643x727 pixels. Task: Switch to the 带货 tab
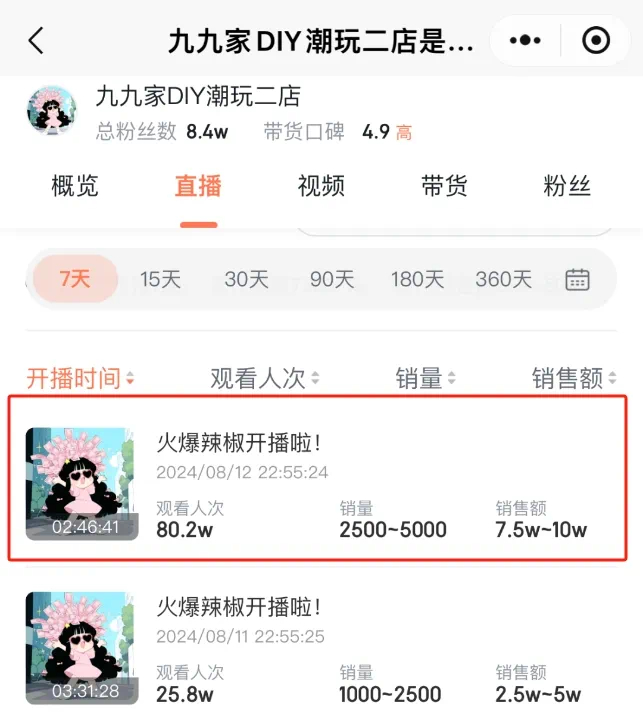[444, 186]
